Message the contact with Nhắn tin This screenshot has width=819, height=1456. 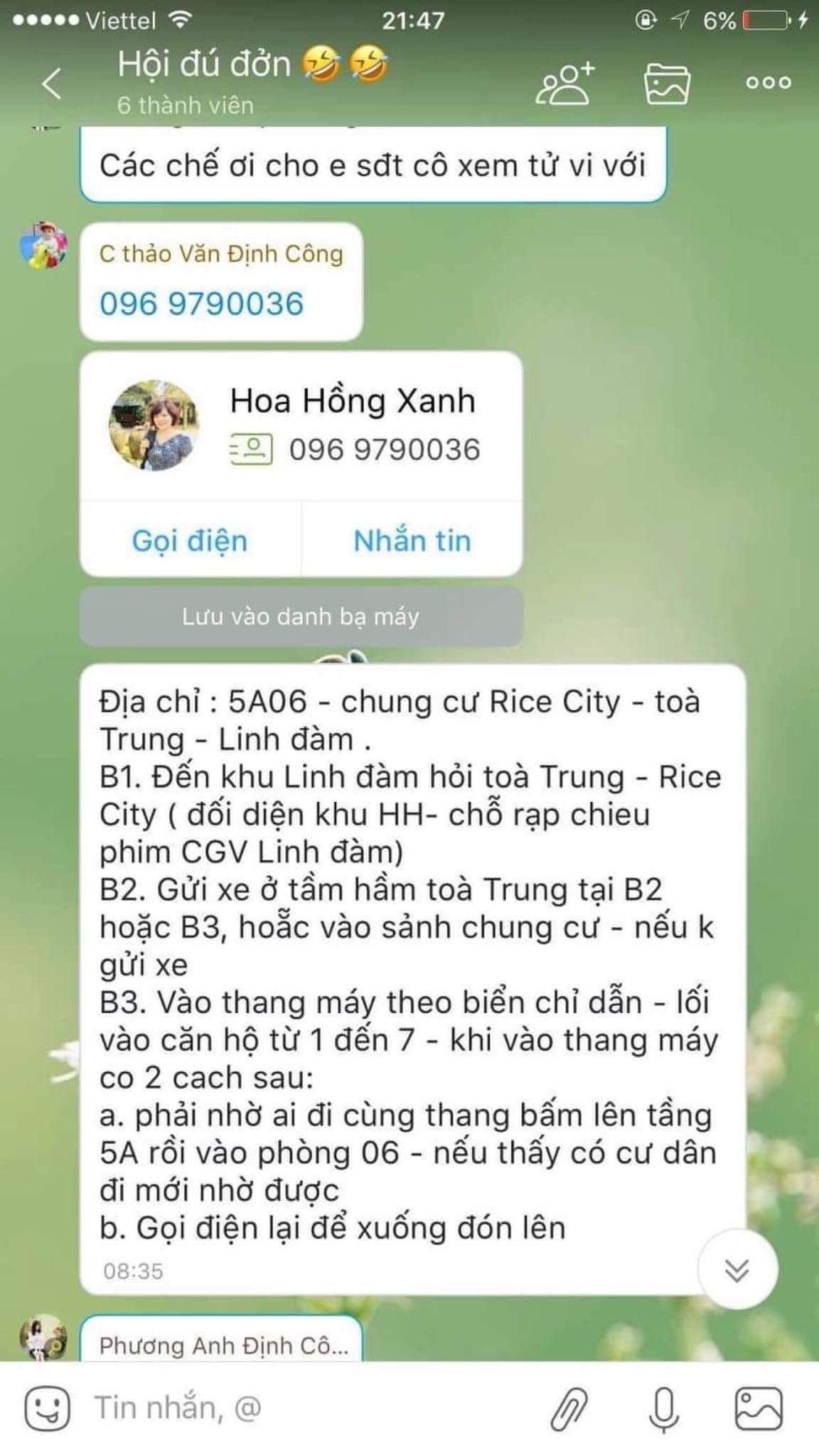pyautogui.click(x=412, y=541)
